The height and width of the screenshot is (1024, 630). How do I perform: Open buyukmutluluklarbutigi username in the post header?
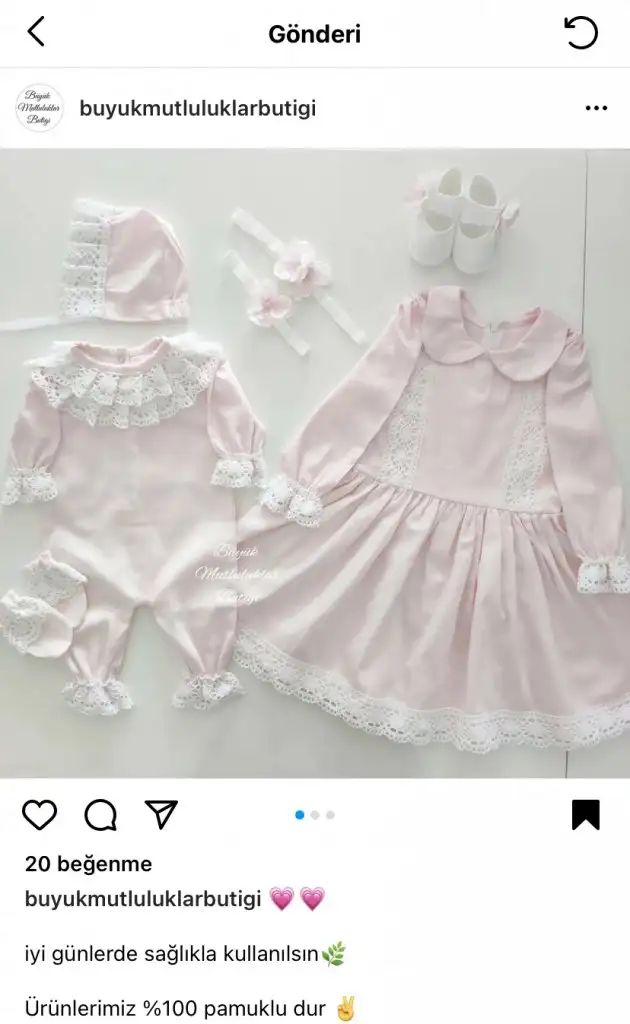(197, 108)
